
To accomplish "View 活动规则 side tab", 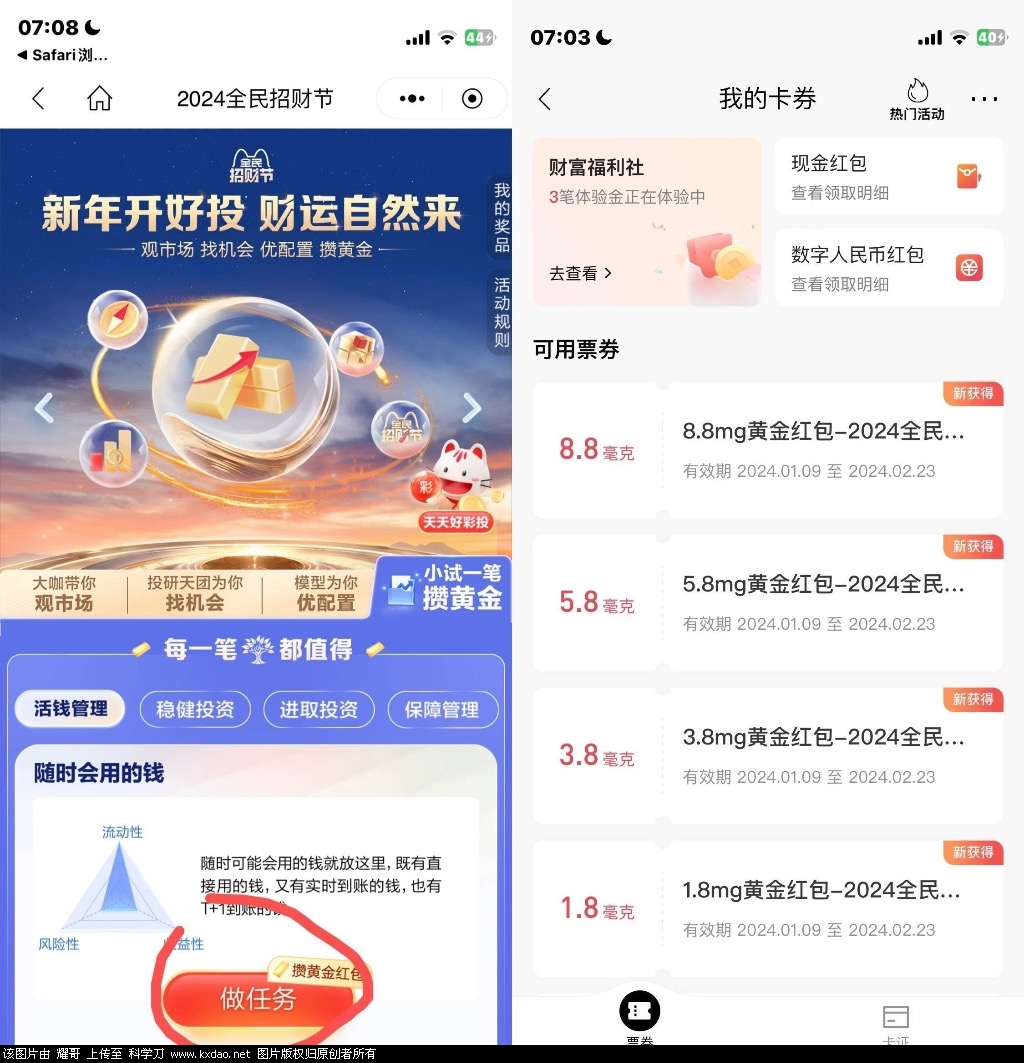I will (501, 312).
